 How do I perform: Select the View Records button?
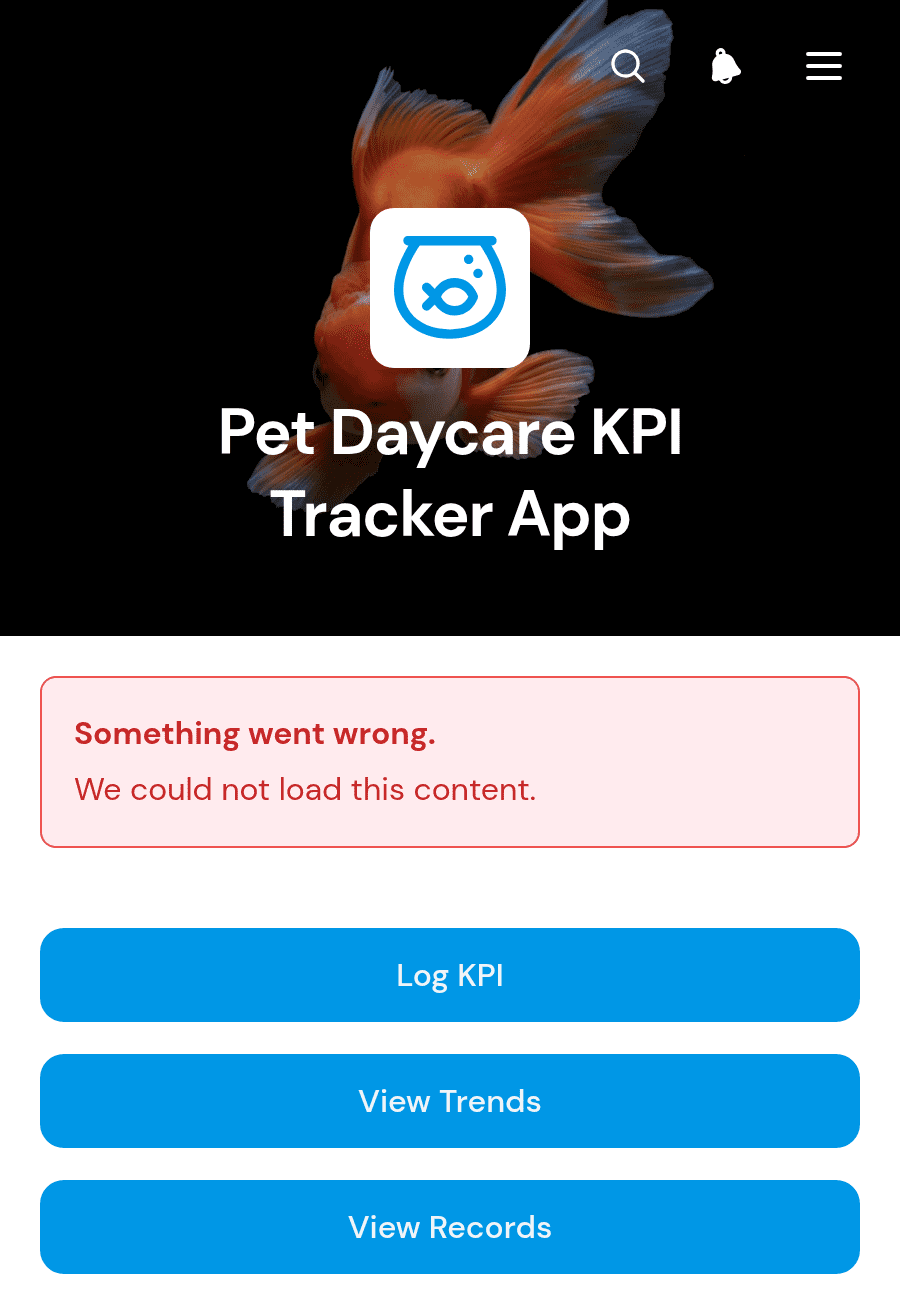450,1227
